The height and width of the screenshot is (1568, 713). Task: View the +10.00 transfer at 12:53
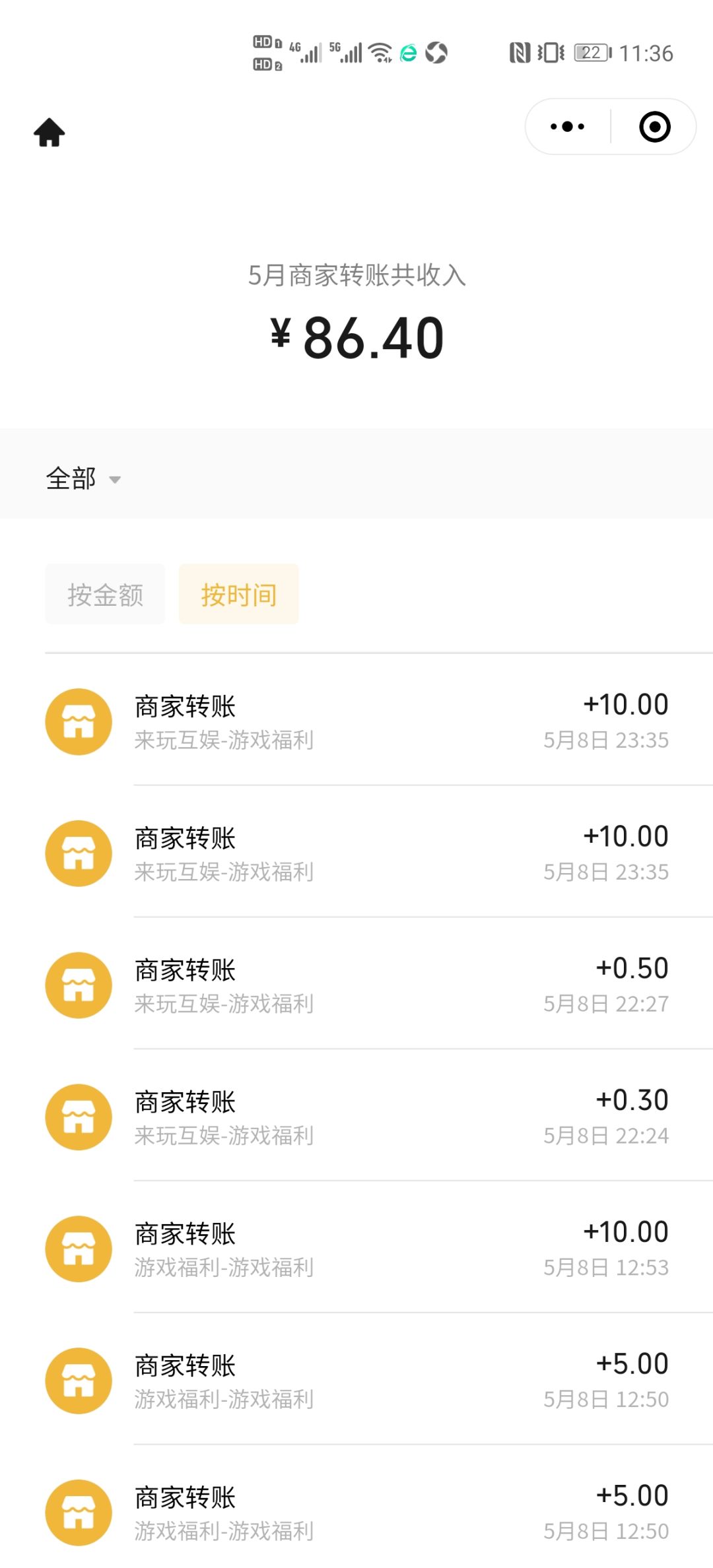pos(356,1249)
